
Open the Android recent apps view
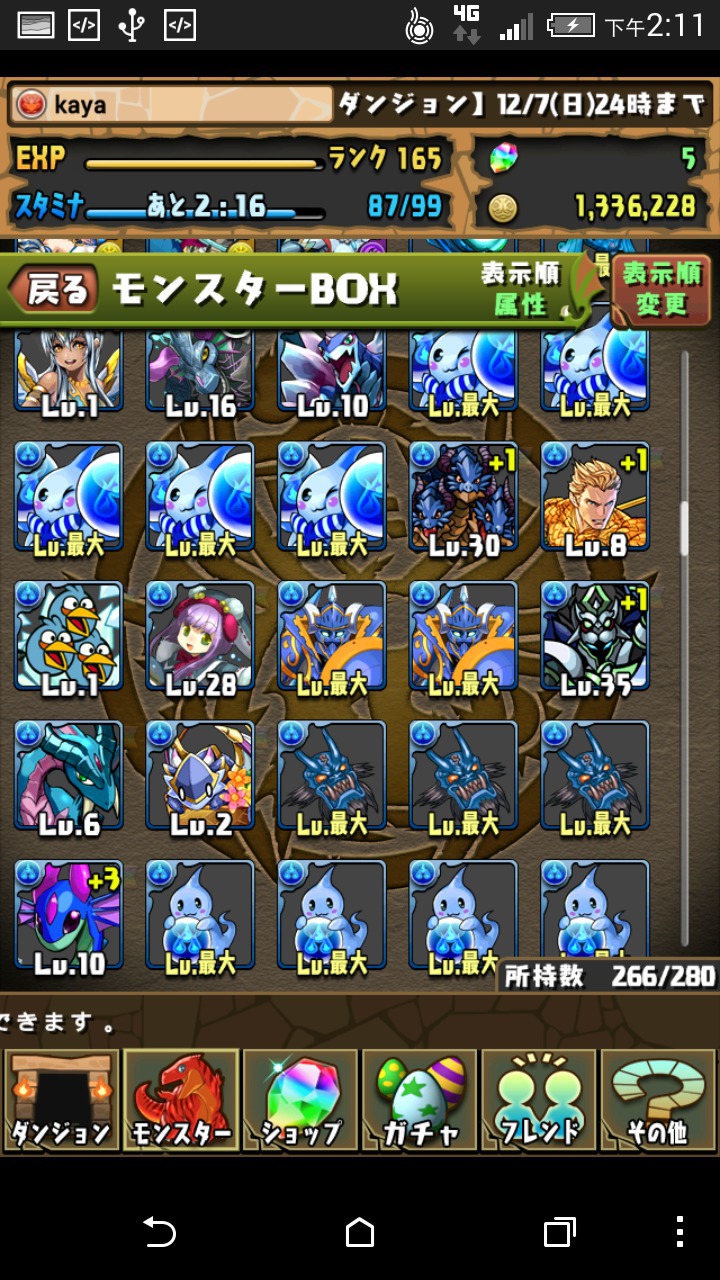point(559,1232)
